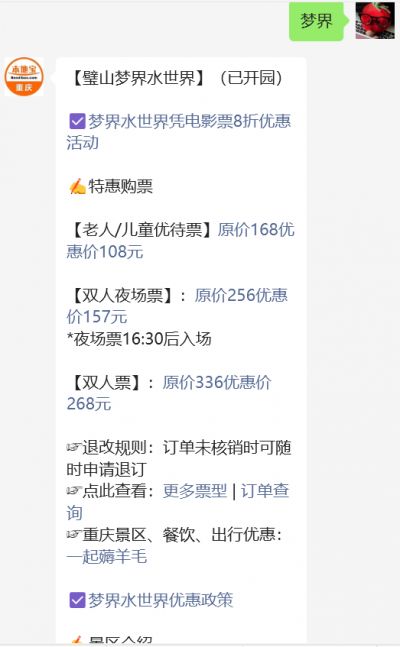Open the 本地宝重庆 account avatar
Image resolution: width=400 pixels, height=647 pixels.
coord(24,76)
